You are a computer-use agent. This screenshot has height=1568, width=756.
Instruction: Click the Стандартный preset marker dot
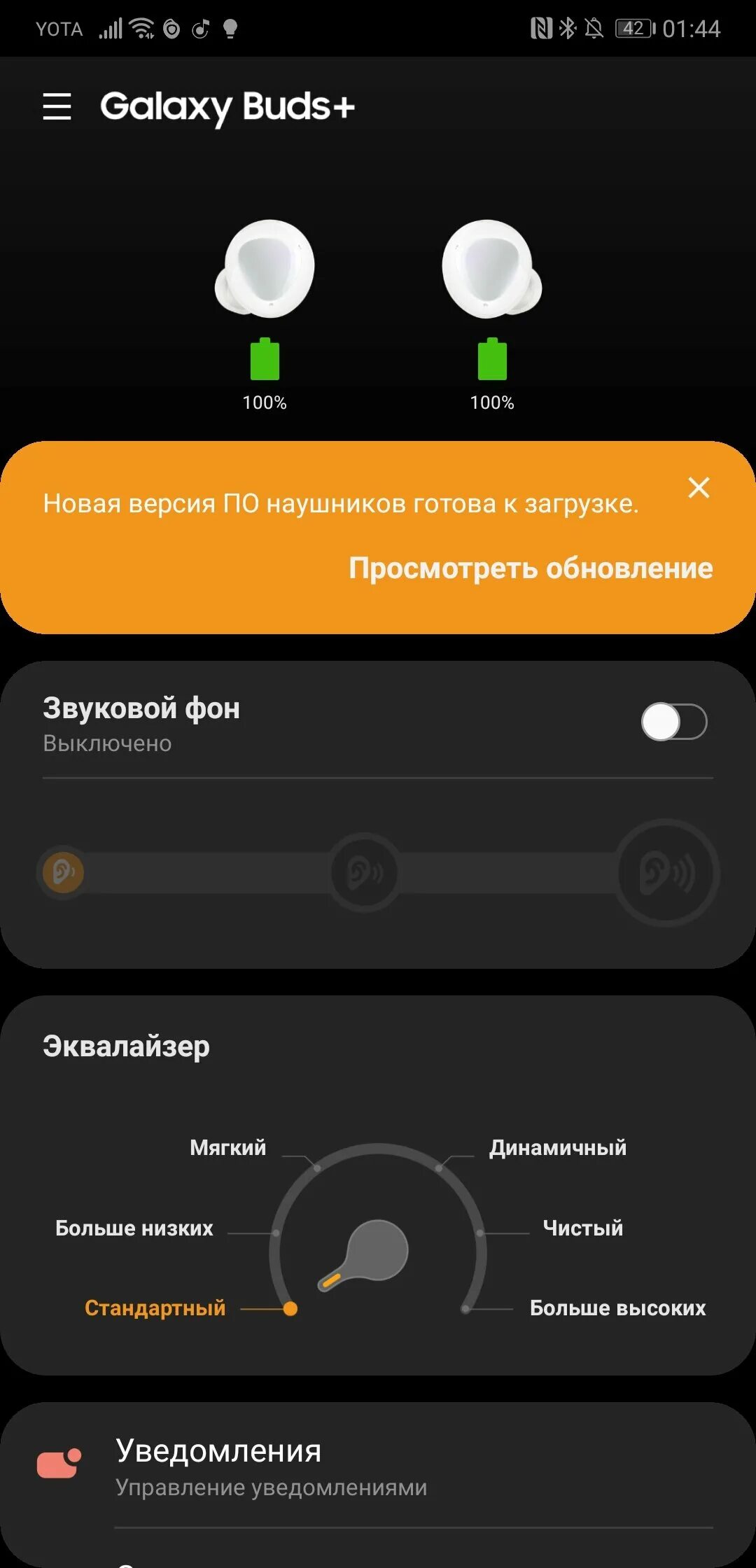[x=292, y=1308]
